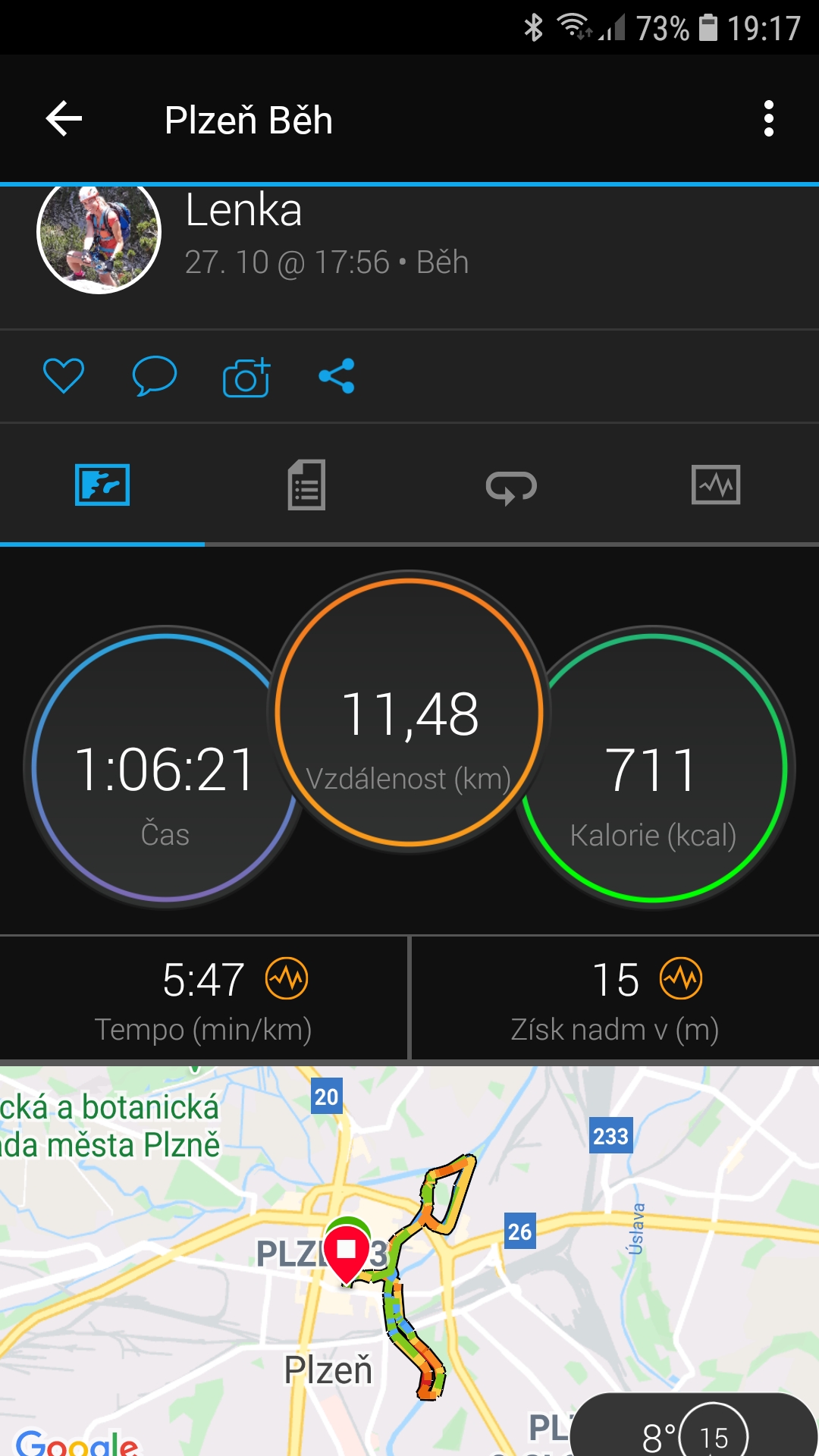Share this Plzeň Běh activity
This screenshot has height=1456, width=819.
coord(337,376)
